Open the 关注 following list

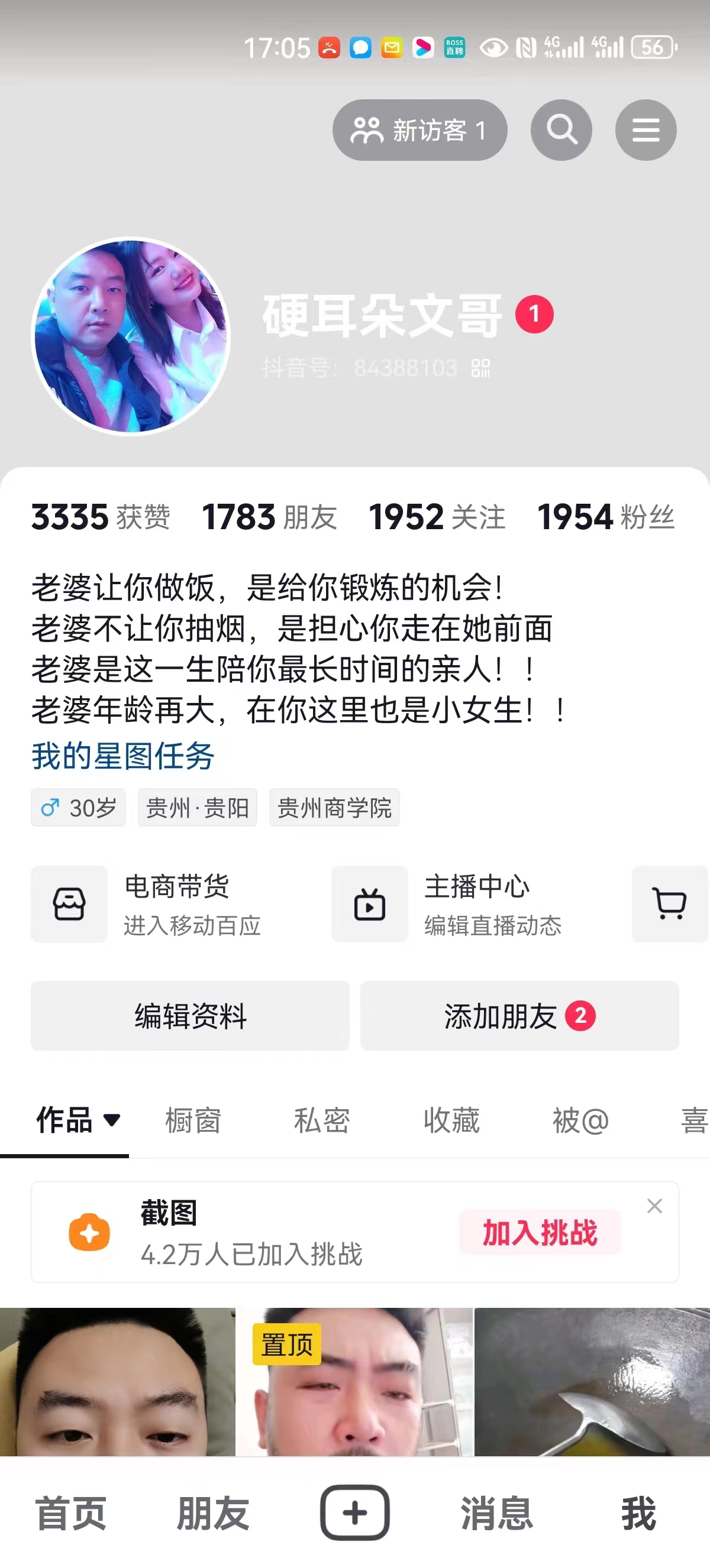(x=437, y=517)
